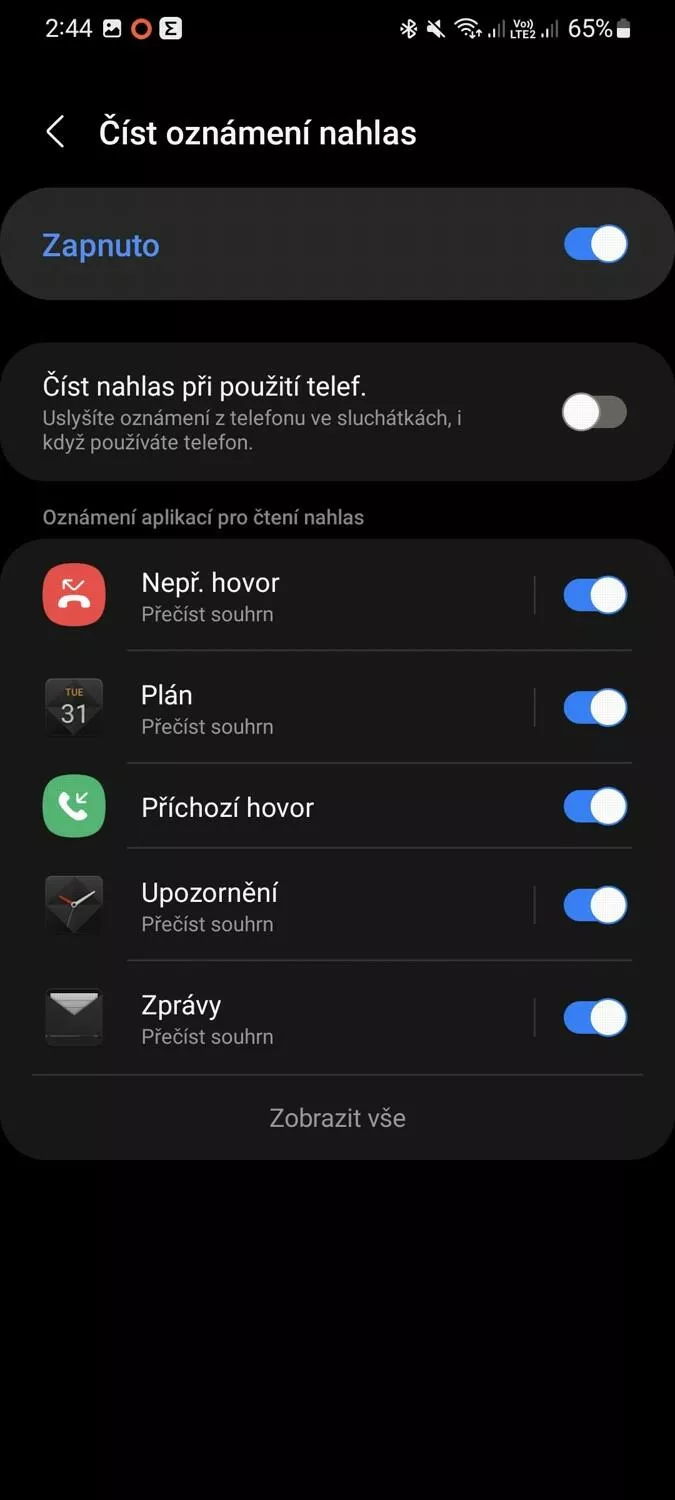Open Zprávy read-aloud options

tap(285, 1018)
